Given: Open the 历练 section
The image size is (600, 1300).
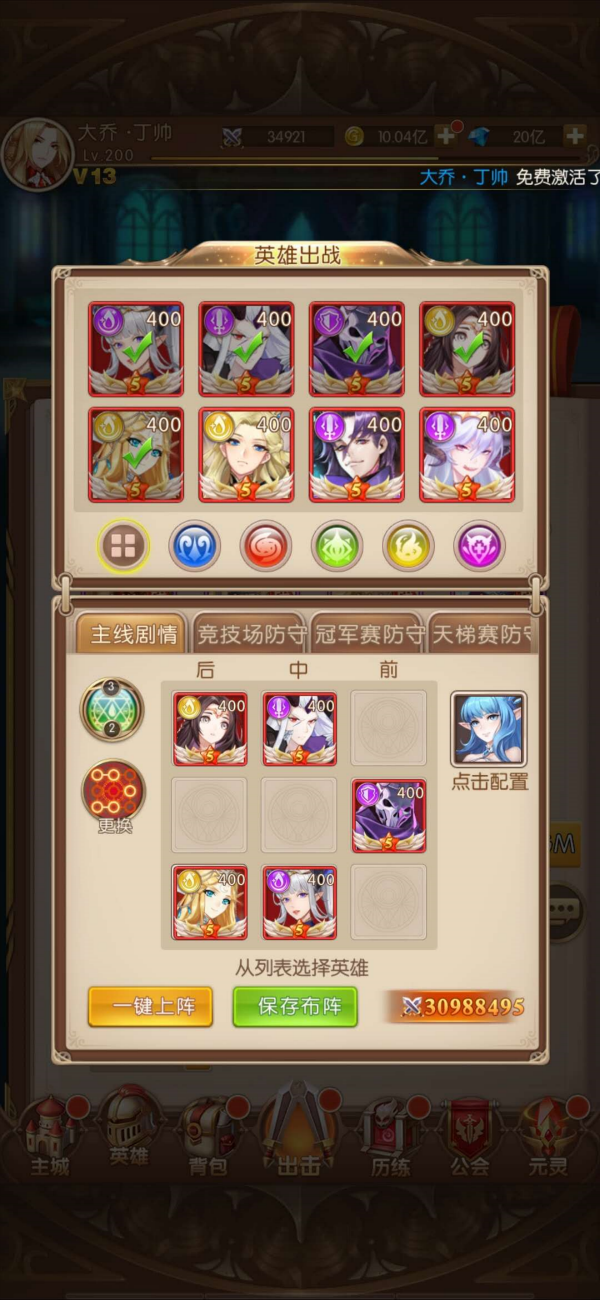Looking at the screenshot, I should tap(390, 1135).
